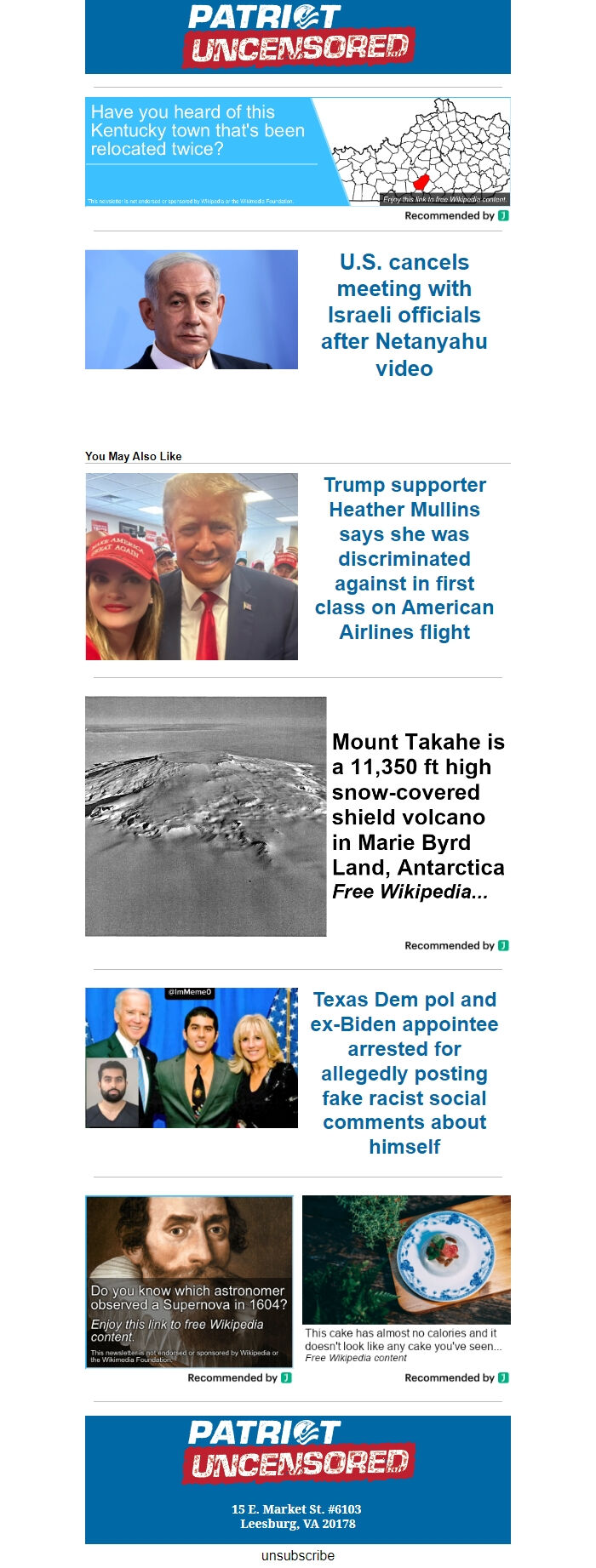This screenshot has height=1568, width=596.
Task: Tap the Mount Takahe volcano picture
Action: (x=205, y=817)
